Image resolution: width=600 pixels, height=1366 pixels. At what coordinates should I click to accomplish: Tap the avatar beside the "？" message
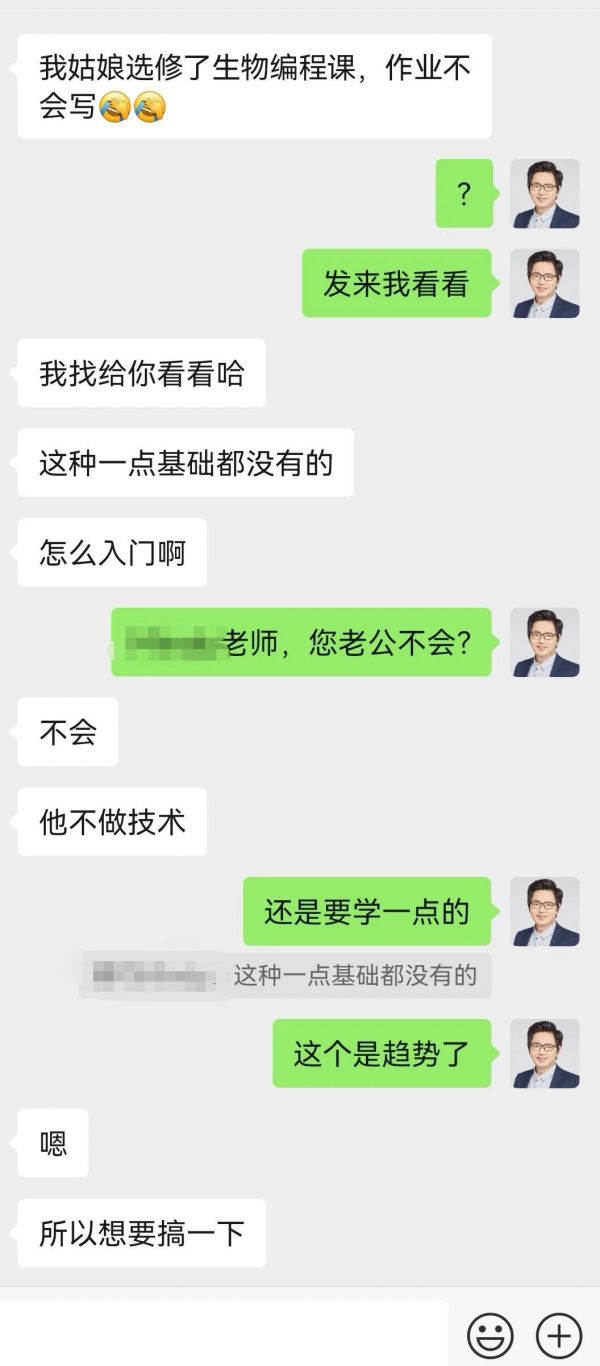(x=545, y=193)
